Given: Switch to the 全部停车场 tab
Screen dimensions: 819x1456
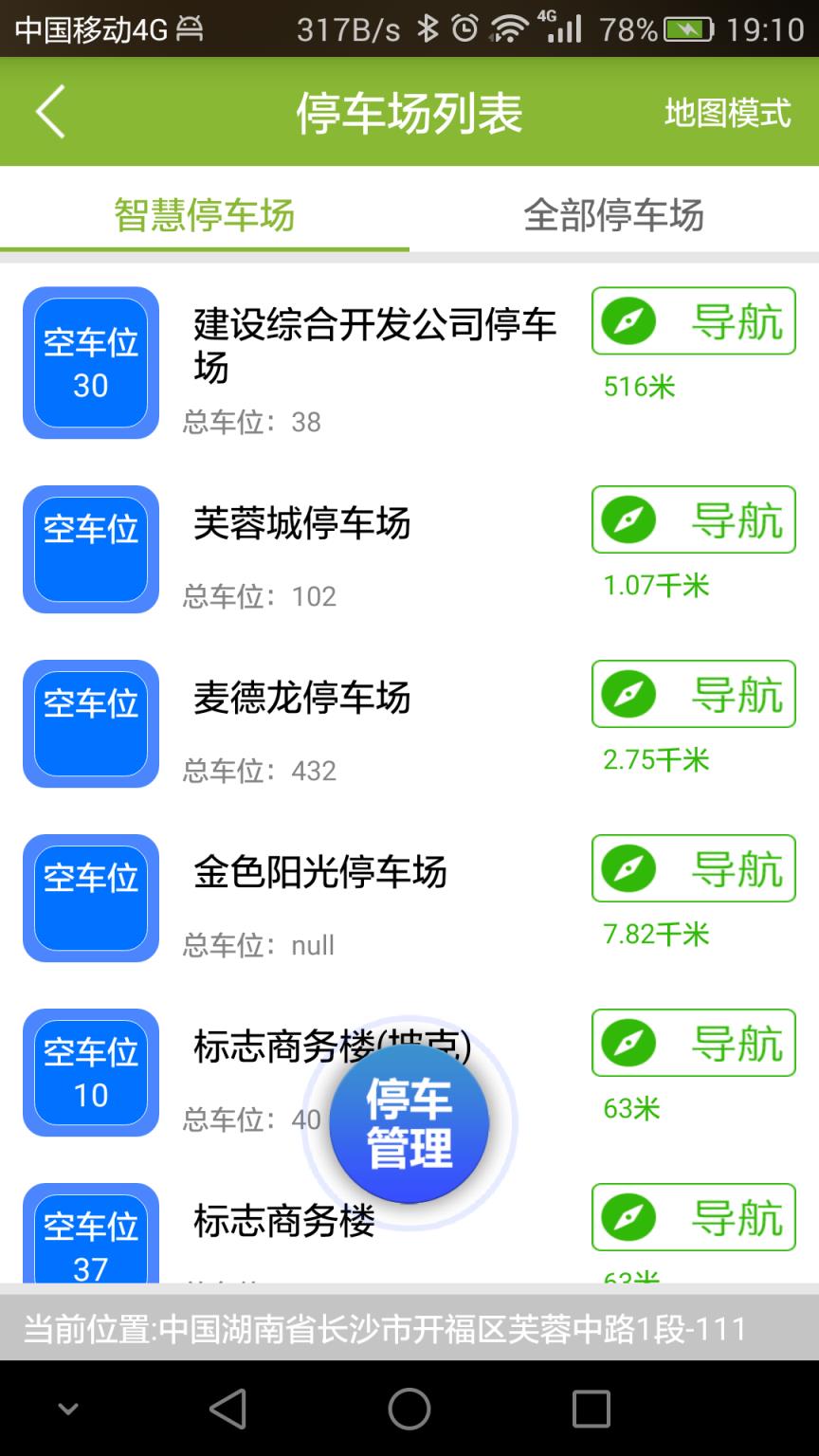Looking at the screenshot, I should pyautogui.click(x=614, y=216).
